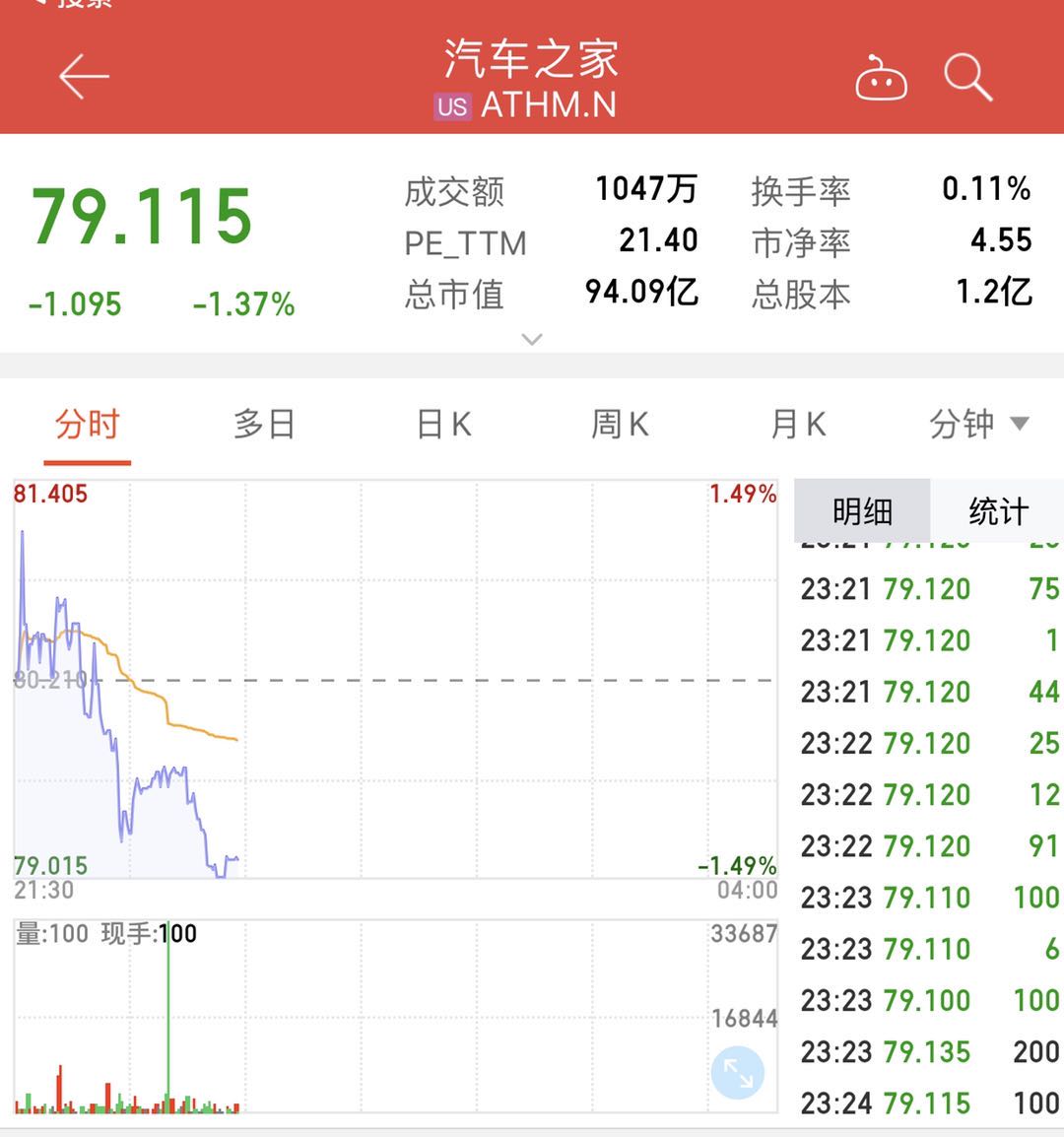
Task: Switch to the 分时 chart tab
Action: click(x=87, y=425)
